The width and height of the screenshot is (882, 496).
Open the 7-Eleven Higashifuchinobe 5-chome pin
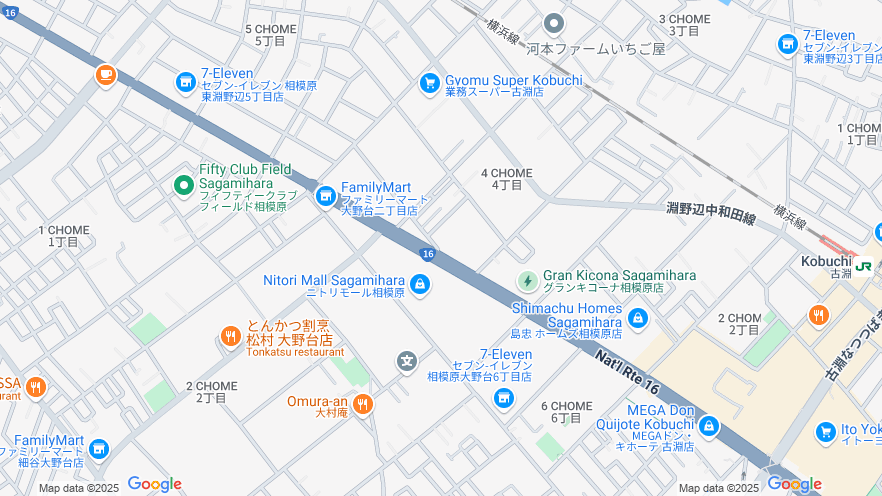click(x=185, y=82)
